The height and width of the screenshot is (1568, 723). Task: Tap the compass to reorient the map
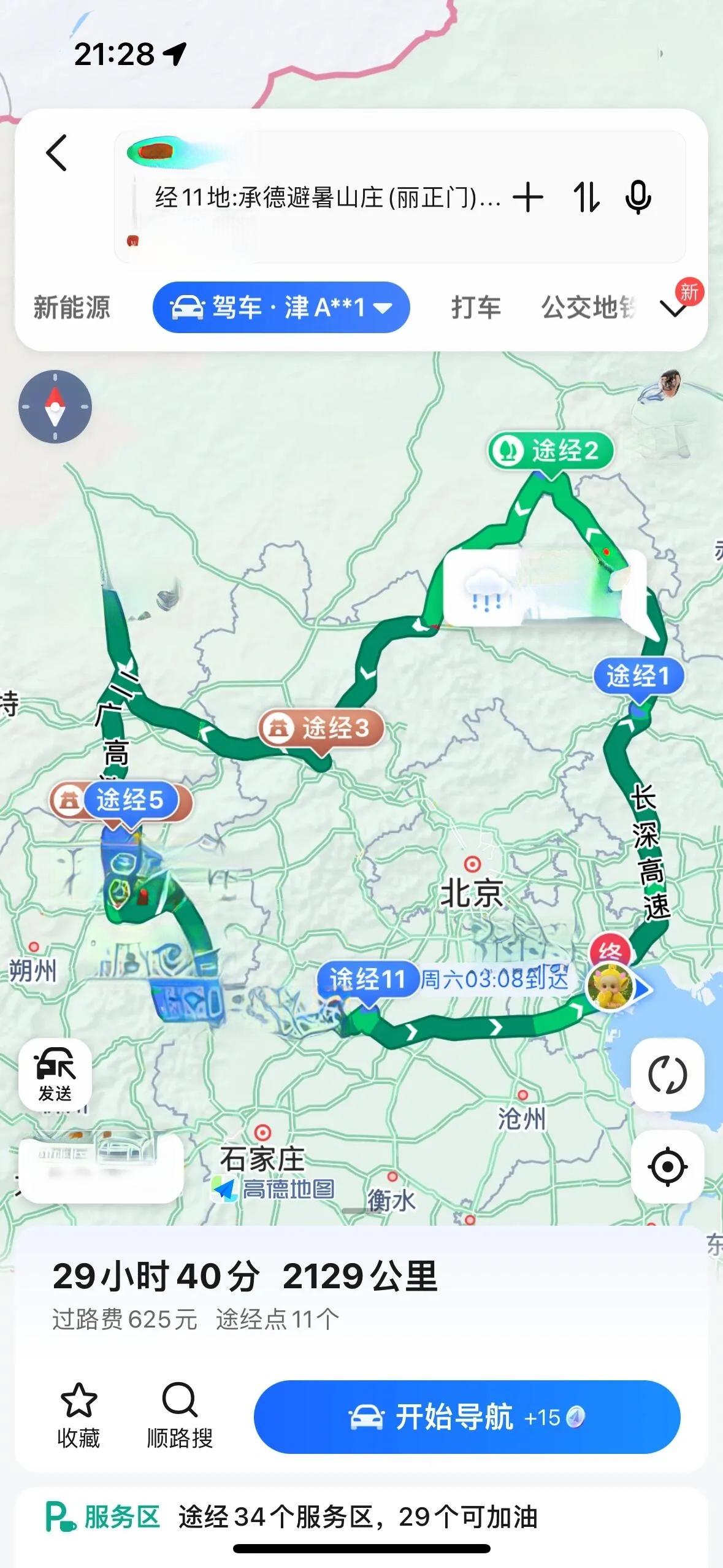click(55, 406)
